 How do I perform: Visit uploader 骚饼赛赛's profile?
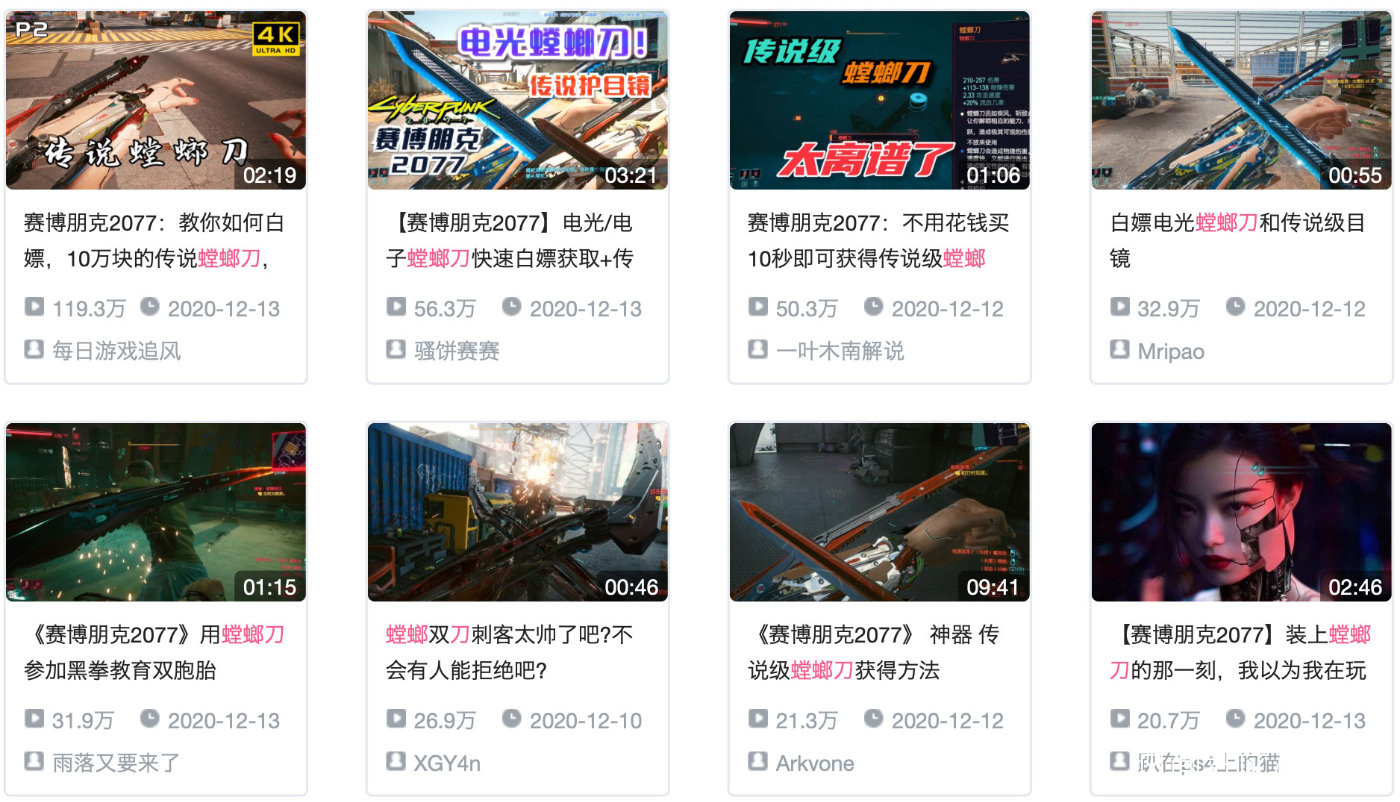tap(457, 351)
